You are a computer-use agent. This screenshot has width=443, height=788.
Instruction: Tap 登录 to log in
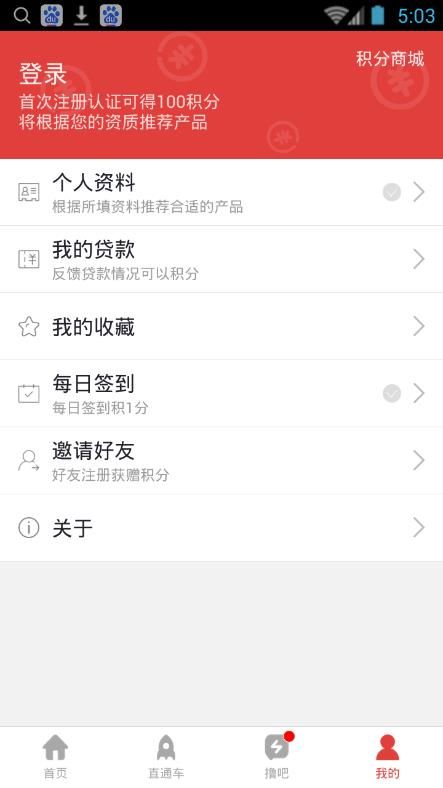(43, 74)
